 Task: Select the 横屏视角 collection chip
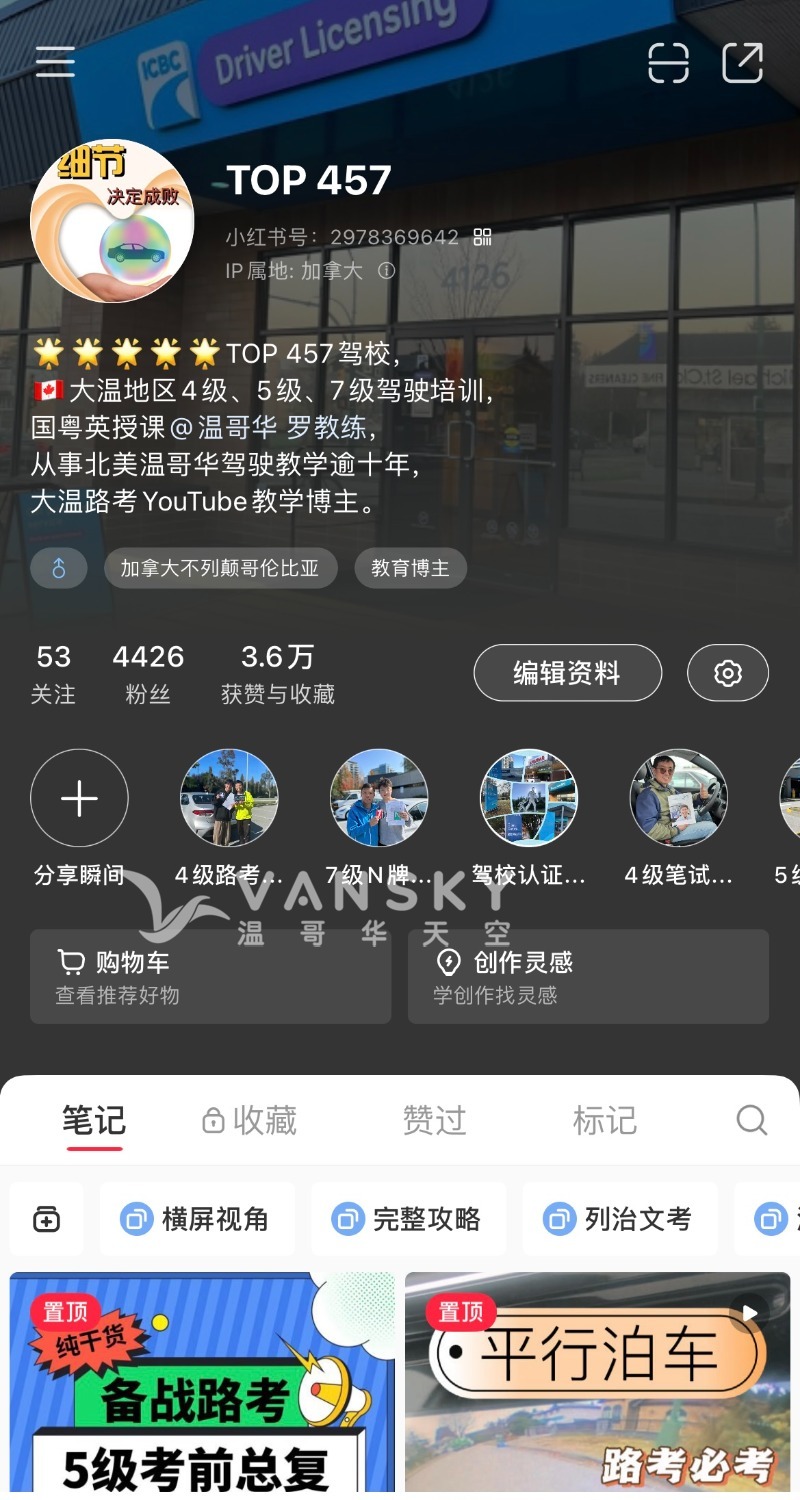point(197,1219)
